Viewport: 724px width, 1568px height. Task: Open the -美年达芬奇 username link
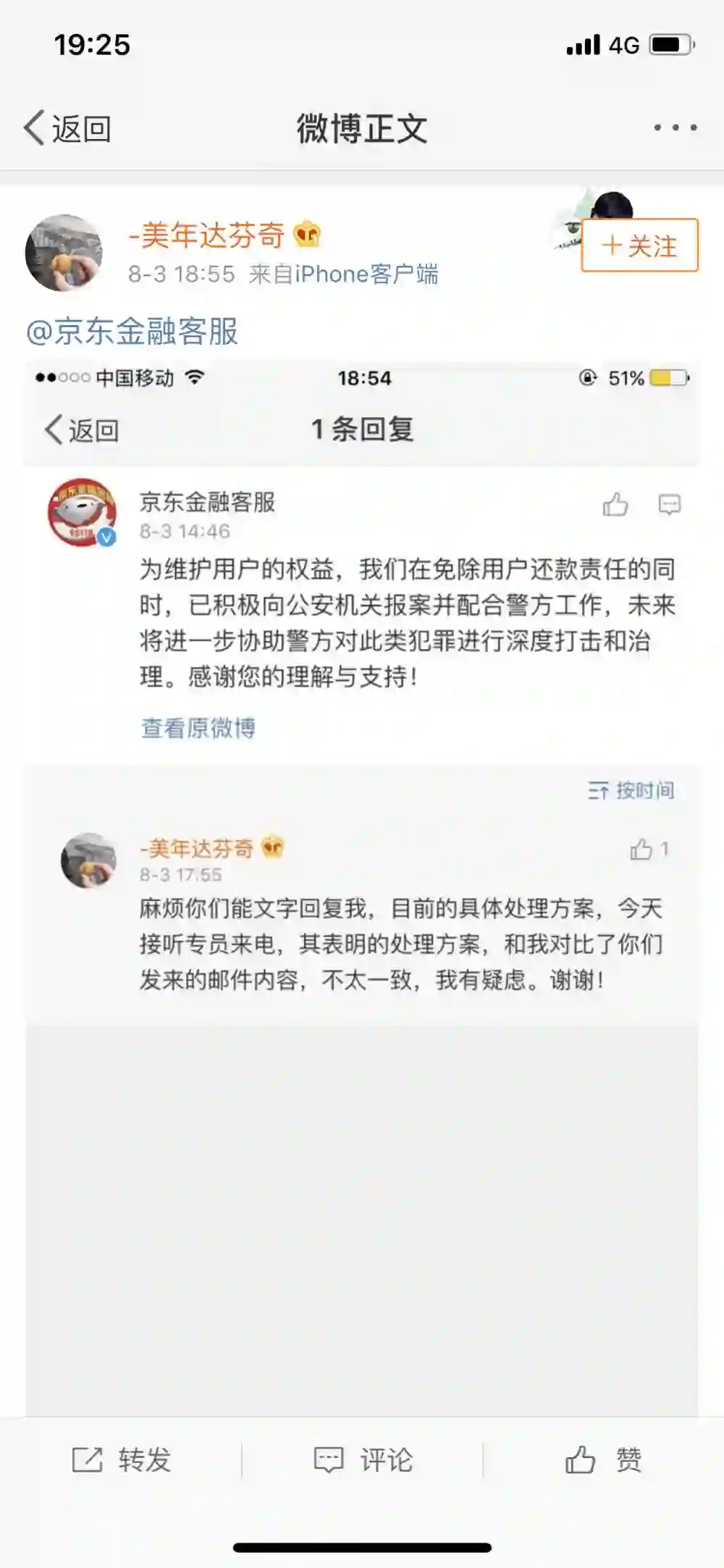click(206, 235)
